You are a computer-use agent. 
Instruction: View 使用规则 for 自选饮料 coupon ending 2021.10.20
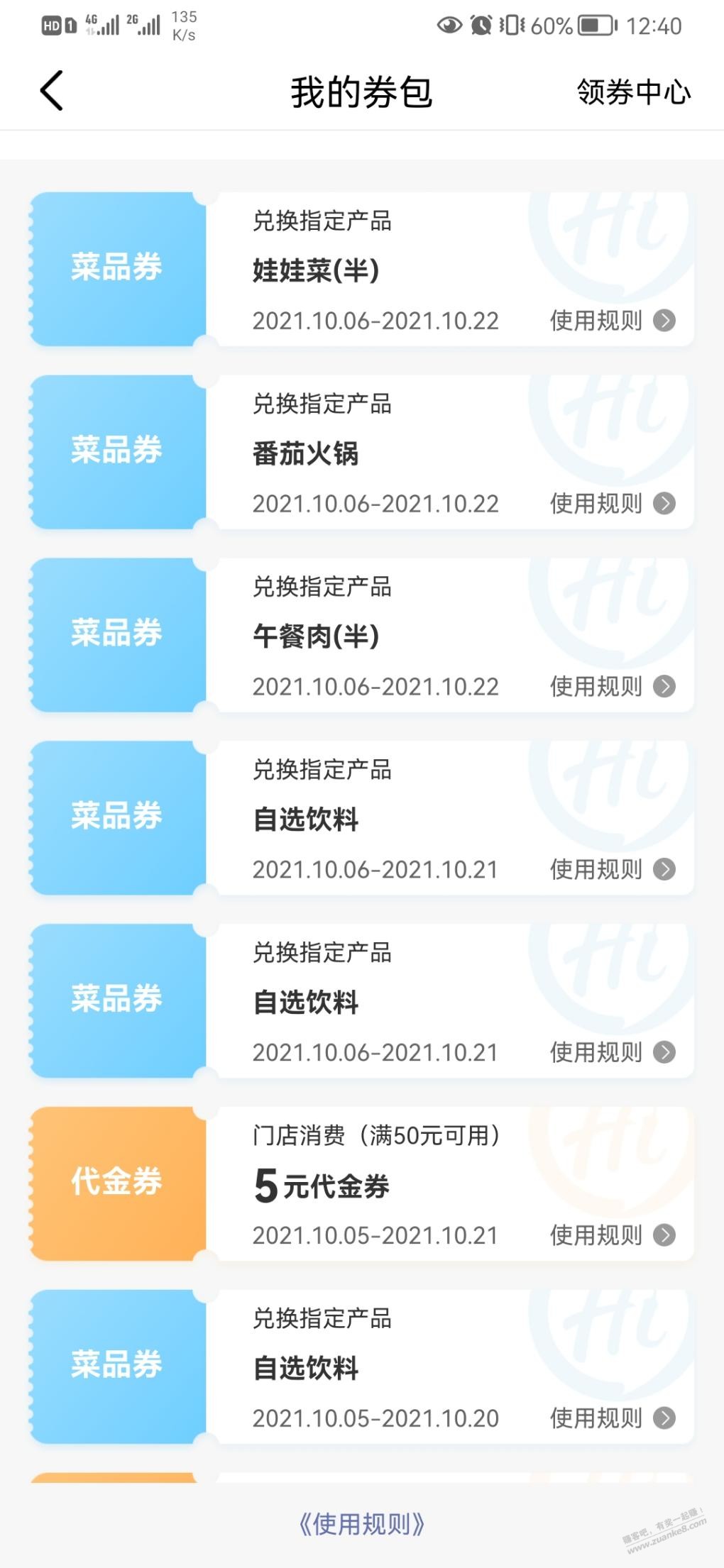tap(612, 1418)
